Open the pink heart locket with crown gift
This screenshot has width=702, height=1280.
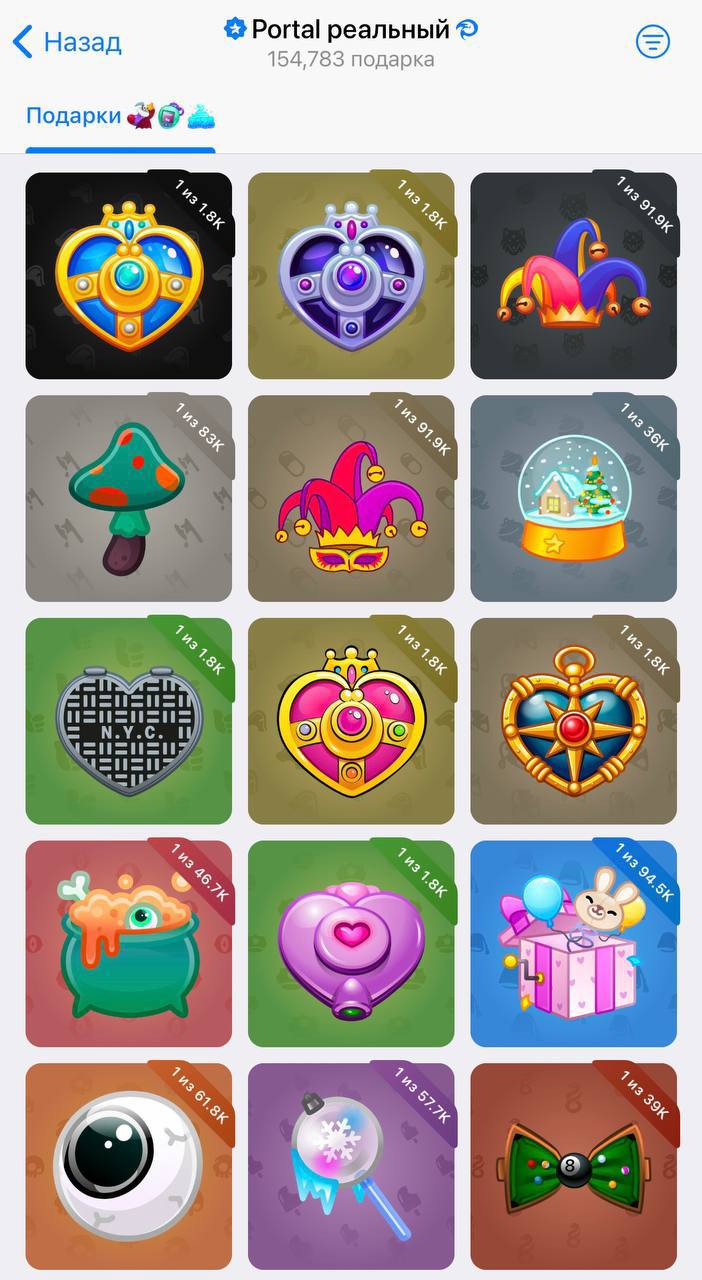(x=351, y=720)
